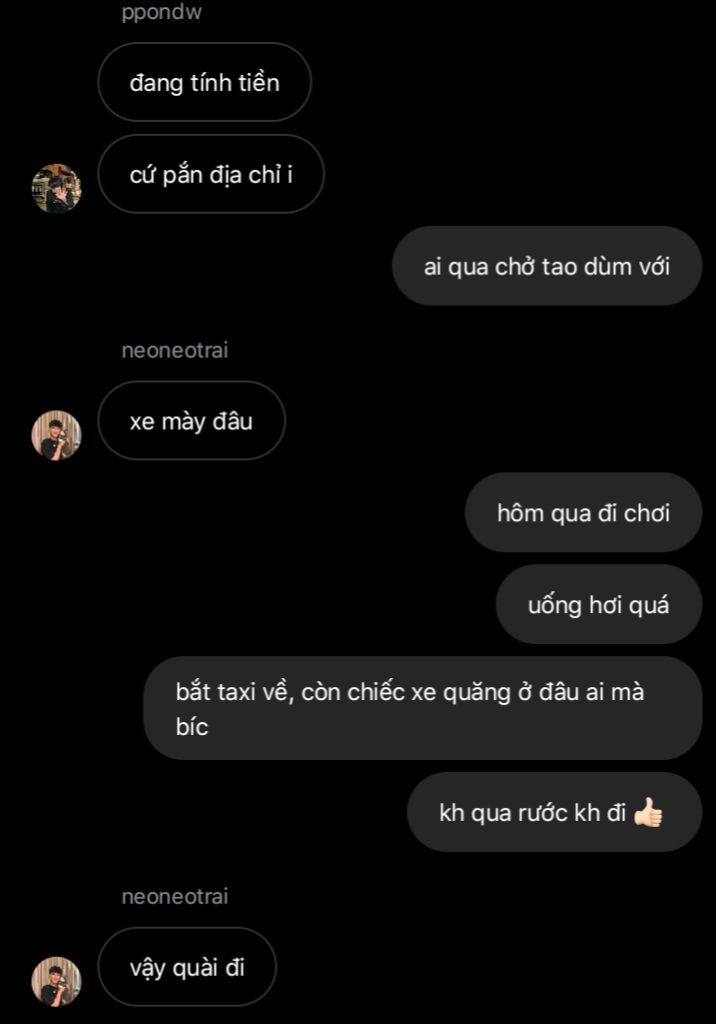This screenshot has height=1024, width=716.
Task: Tap neoneotrai's avatar beside "xe mày đâu"
Action: (56, 435)
